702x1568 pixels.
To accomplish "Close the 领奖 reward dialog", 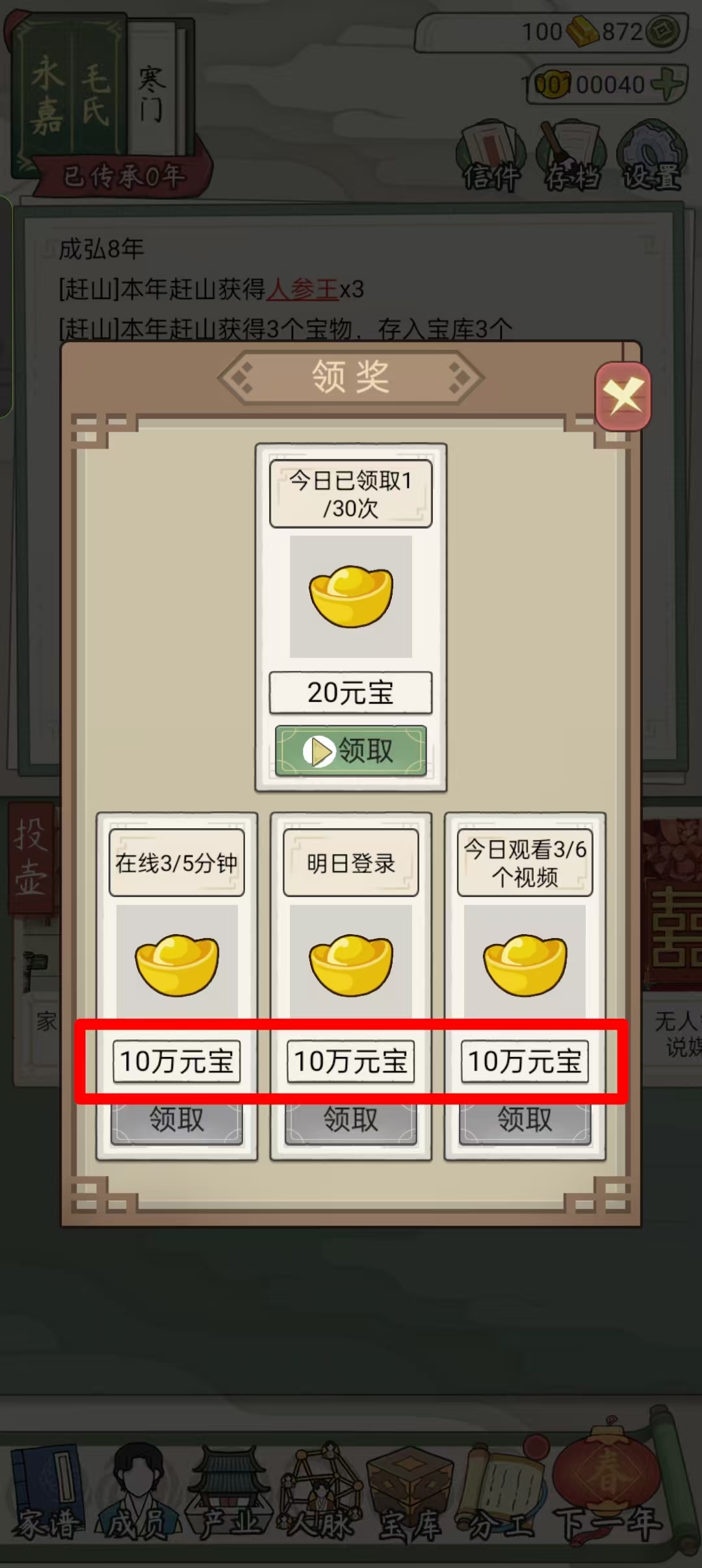I will point(623,396).
